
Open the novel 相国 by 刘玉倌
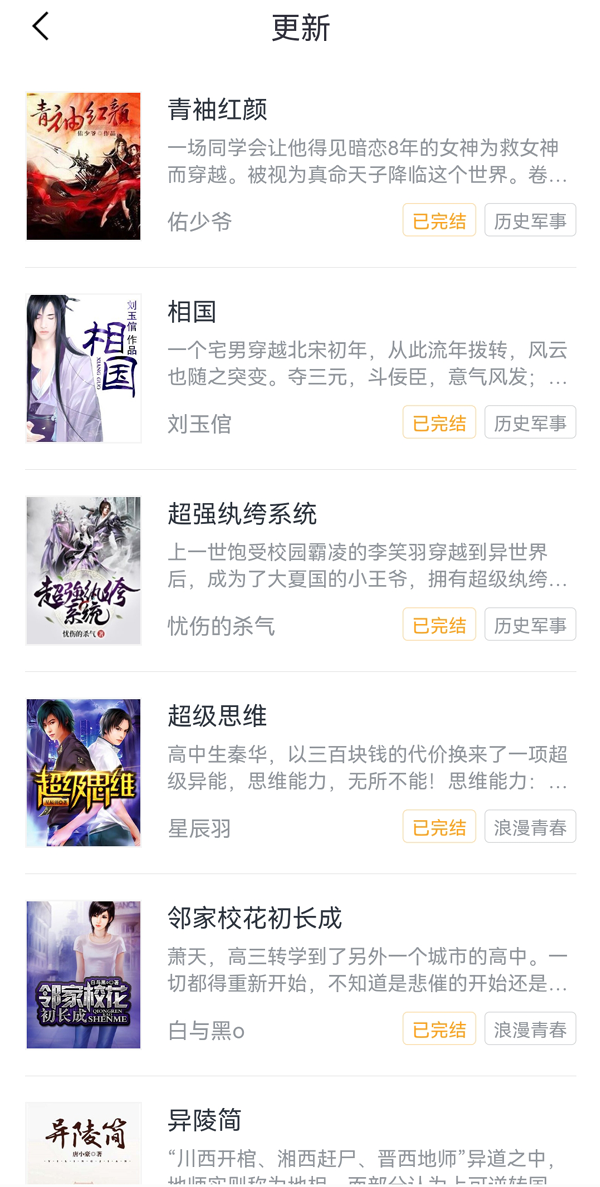coord(192,311)
